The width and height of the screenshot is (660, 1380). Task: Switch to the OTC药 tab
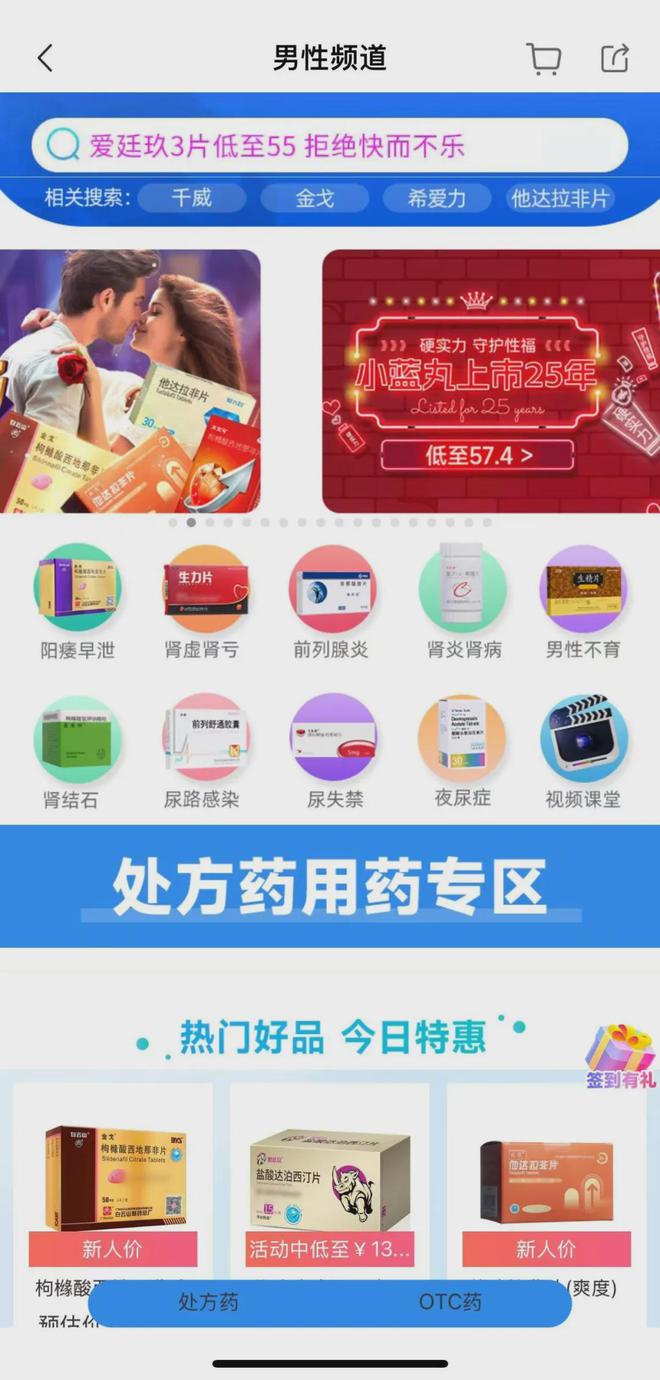coord(450,1302)
